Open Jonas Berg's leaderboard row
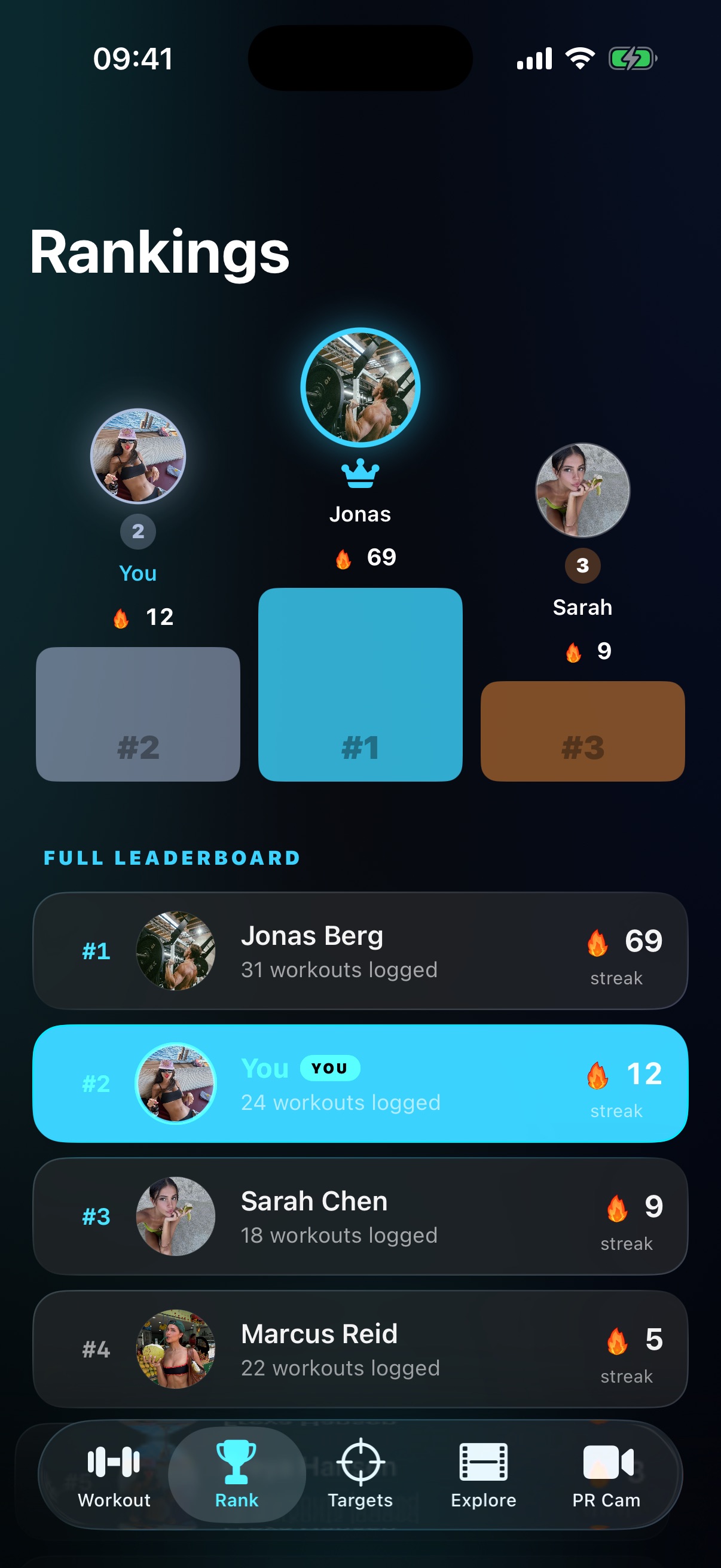Screen dimensions: 721x1568 click(360, 951)
